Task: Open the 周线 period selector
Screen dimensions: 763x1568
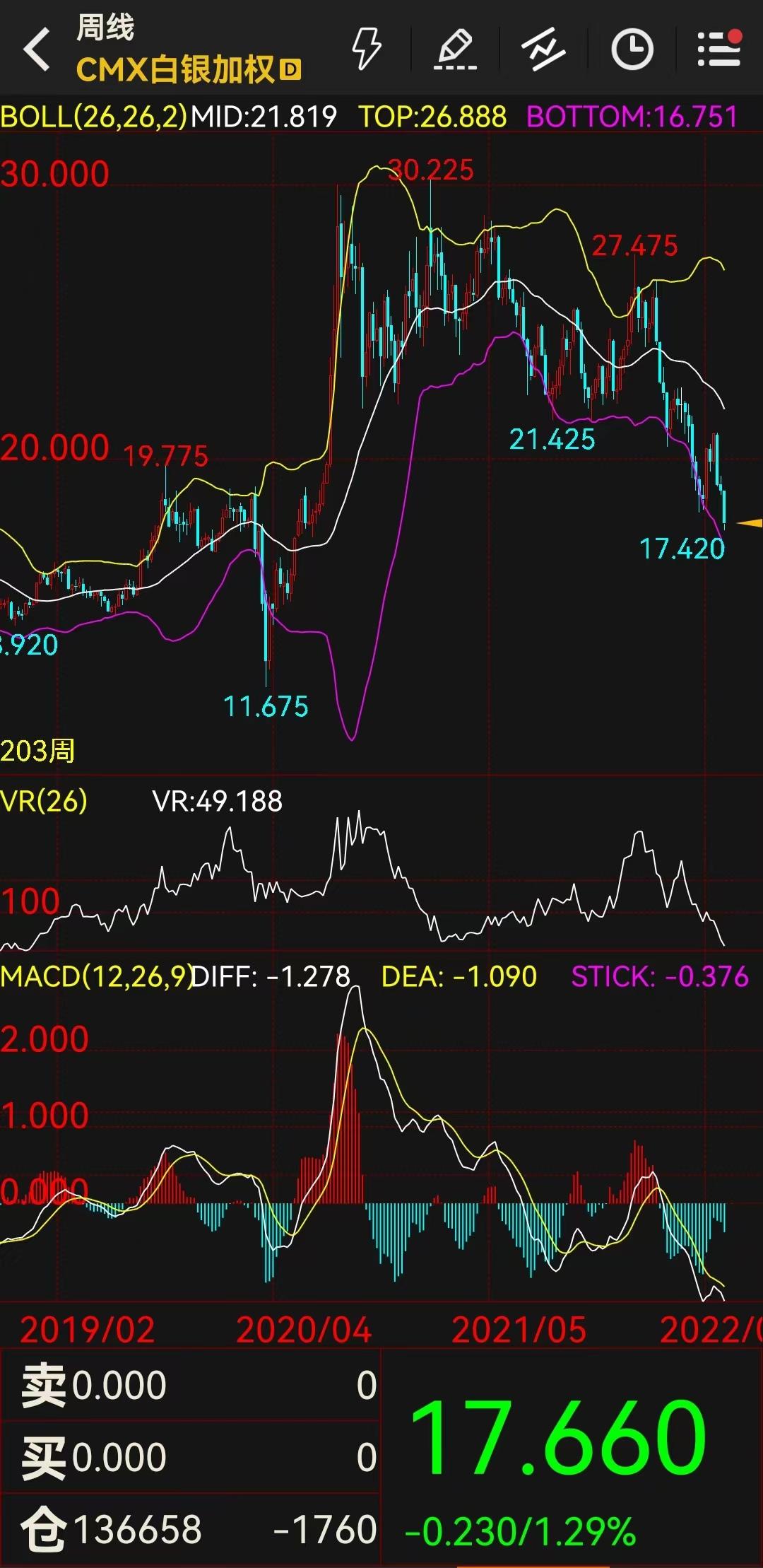Action: point(105,28)
